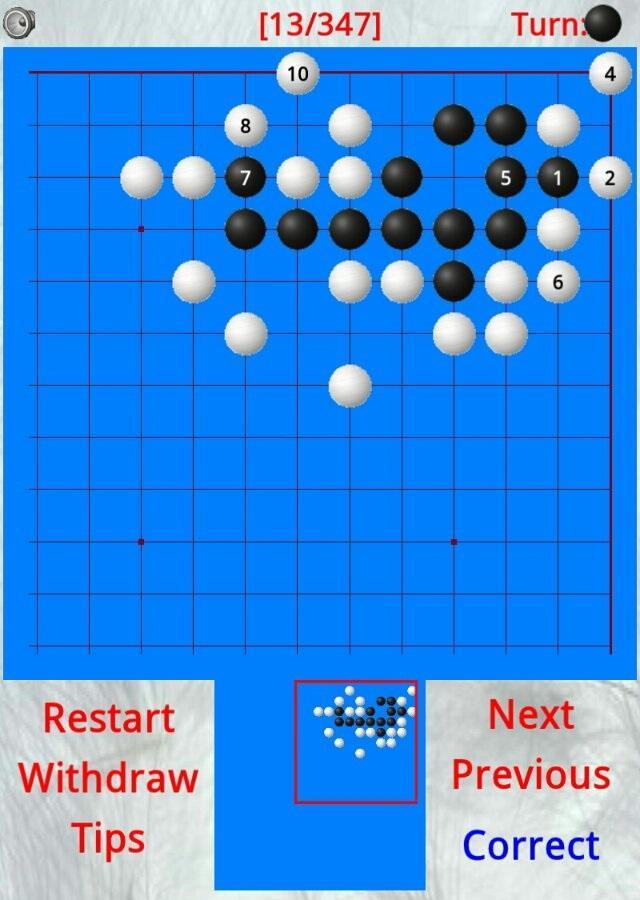
Task: Withdraw the last move
Action: pos(108,777)
